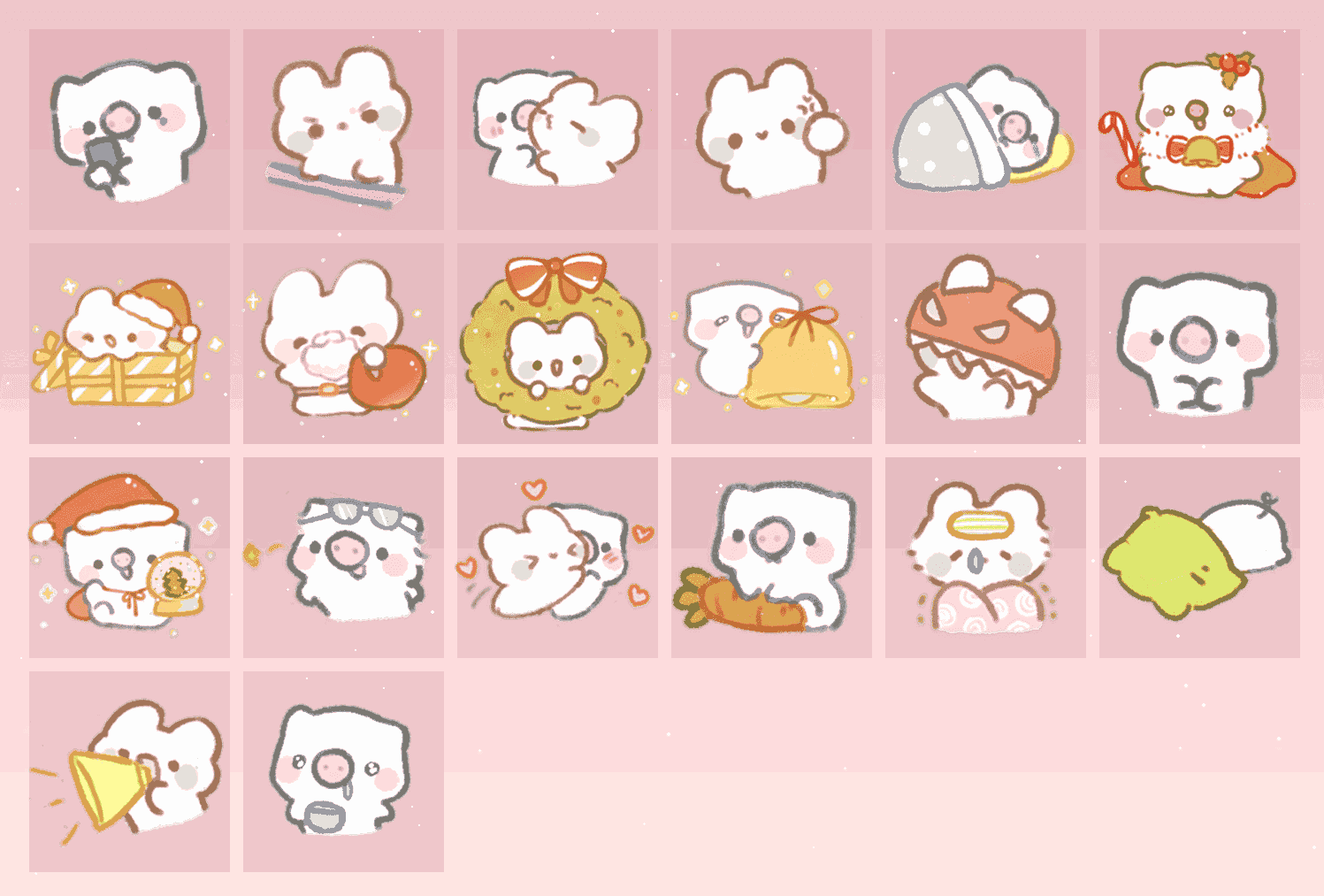Select the bunny in gift box sticker
The image size is (1324, 896).
129,343
